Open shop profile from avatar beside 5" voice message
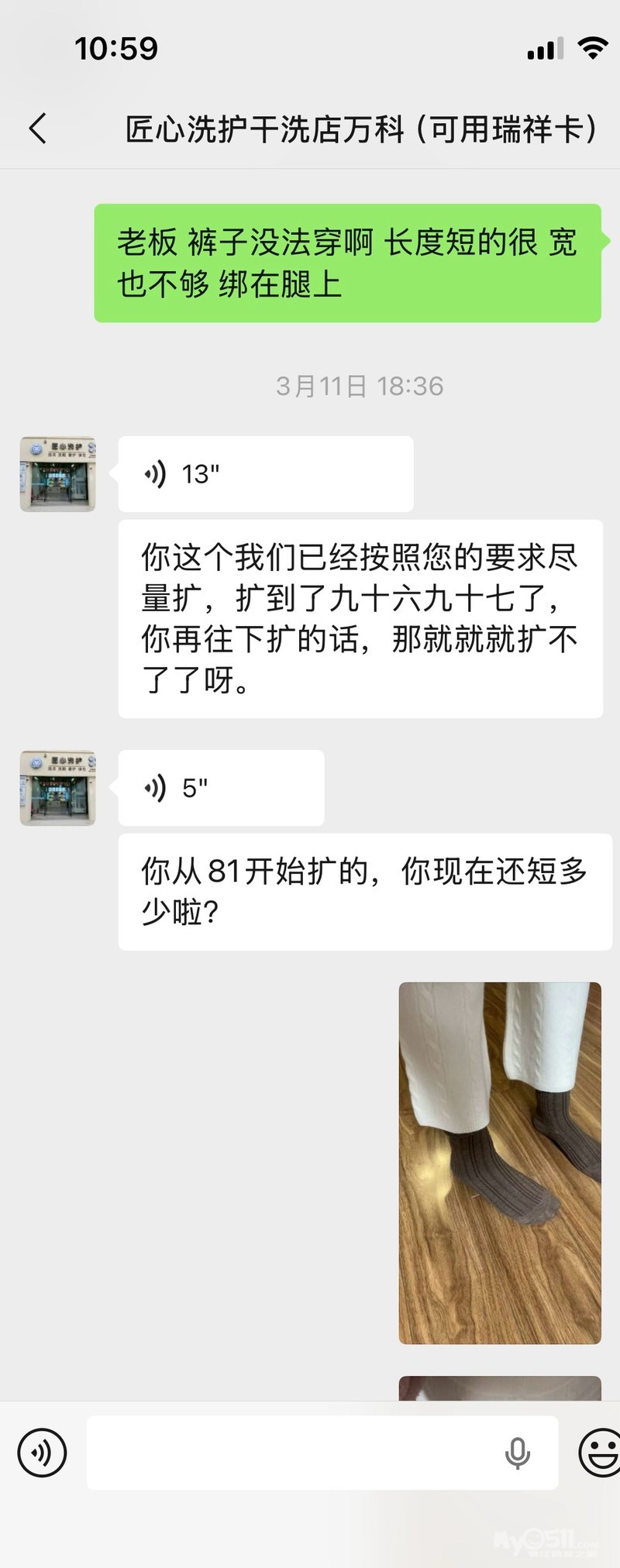 click(x=57, y=788)
